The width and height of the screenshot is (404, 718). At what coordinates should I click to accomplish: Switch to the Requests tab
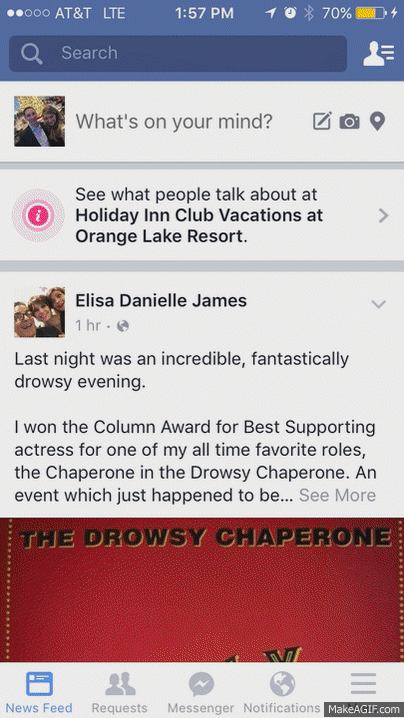pyautogui.click(x=120, y=692)
